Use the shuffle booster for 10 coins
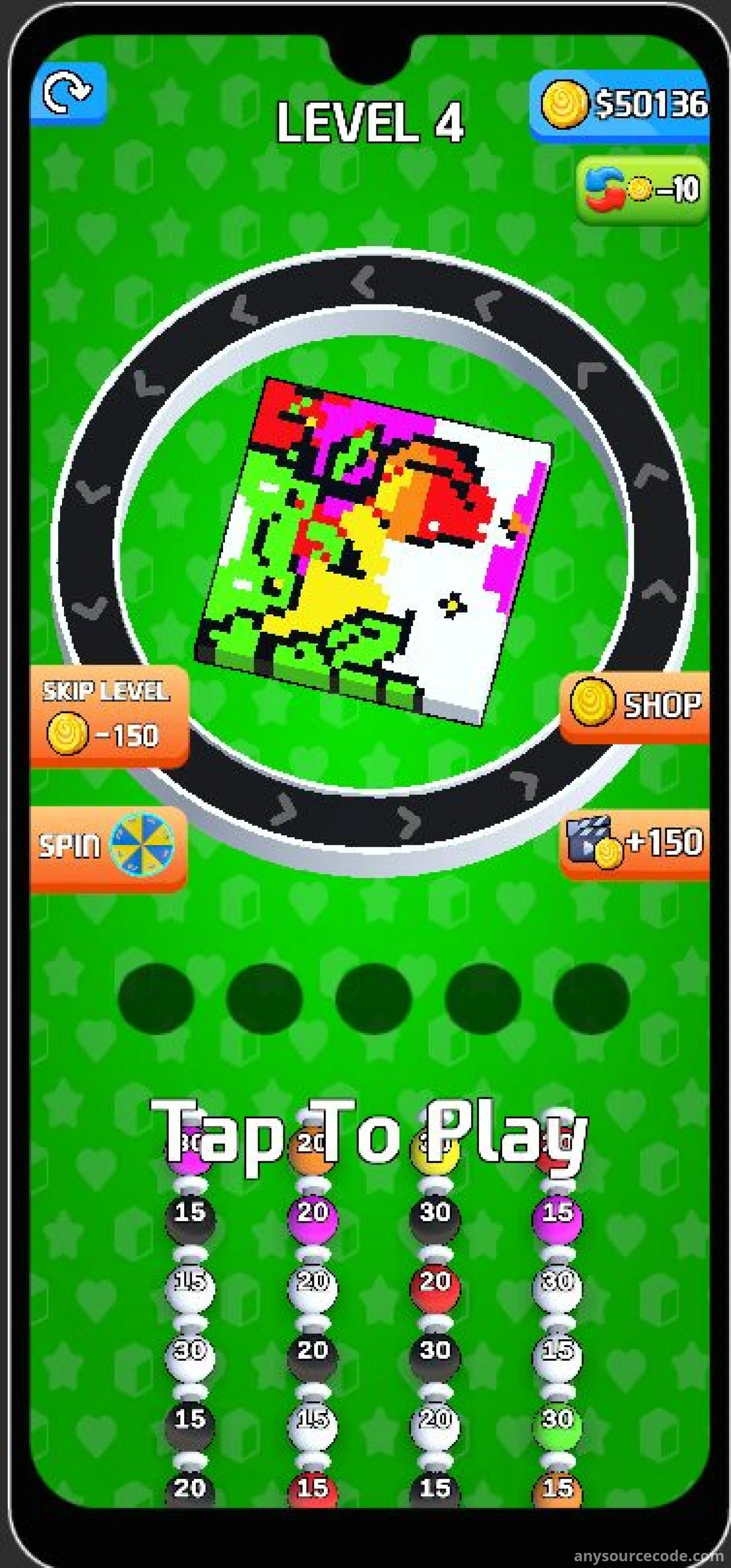 642,189
